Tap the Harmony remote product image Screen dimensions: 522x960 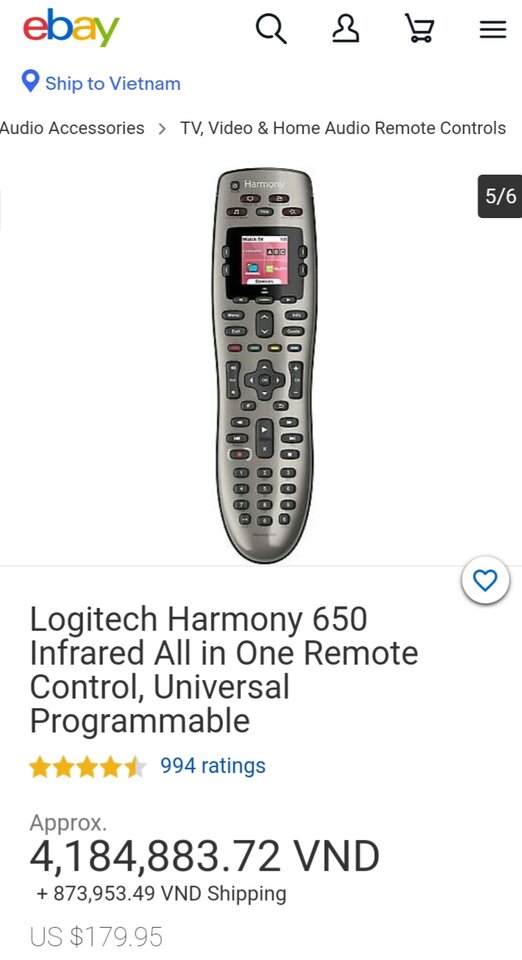[264, 366]
